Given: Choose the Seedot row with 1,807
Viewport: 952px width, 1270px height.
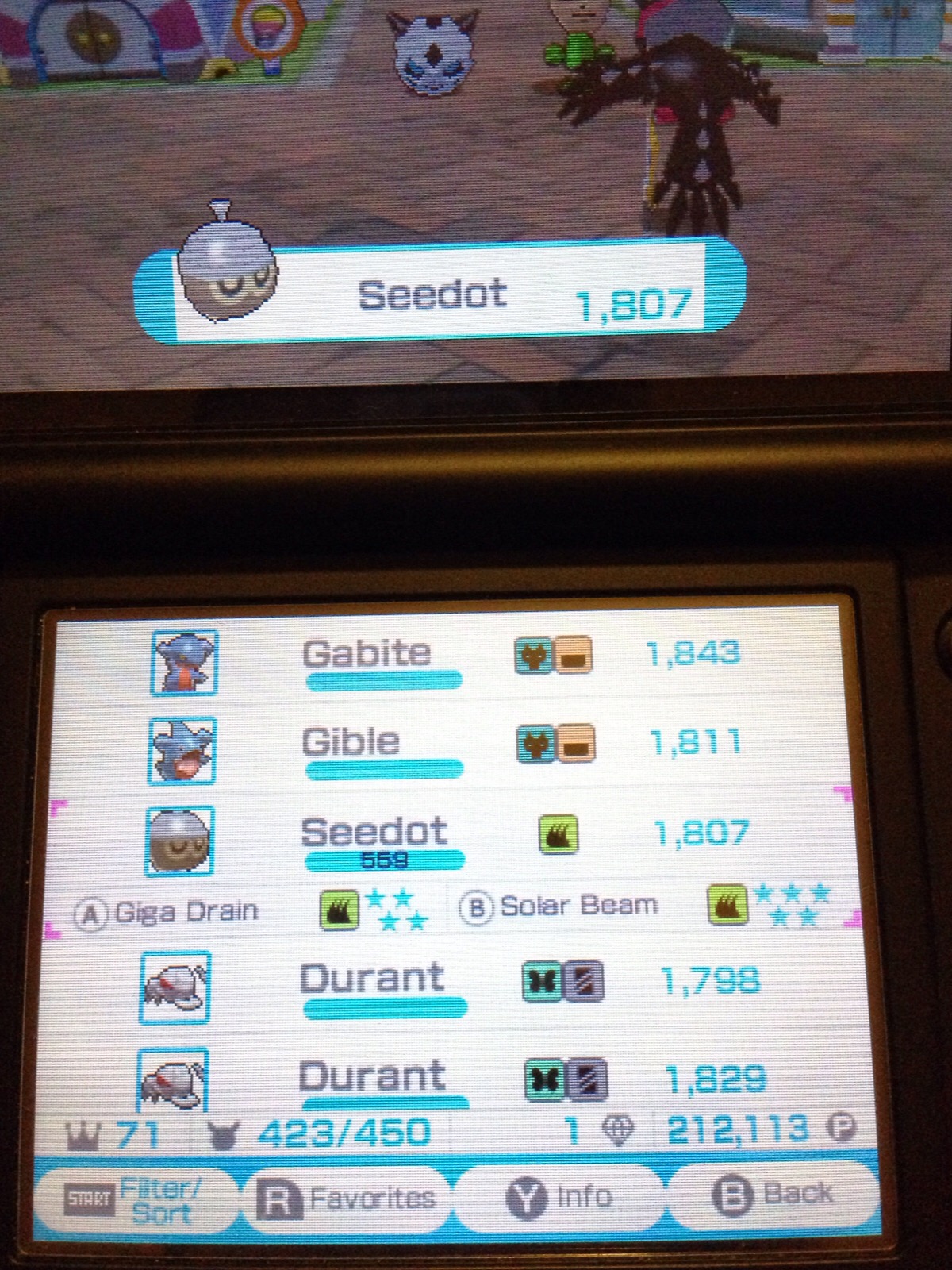Looking at the screenshot, I should [x=444, y=837].
